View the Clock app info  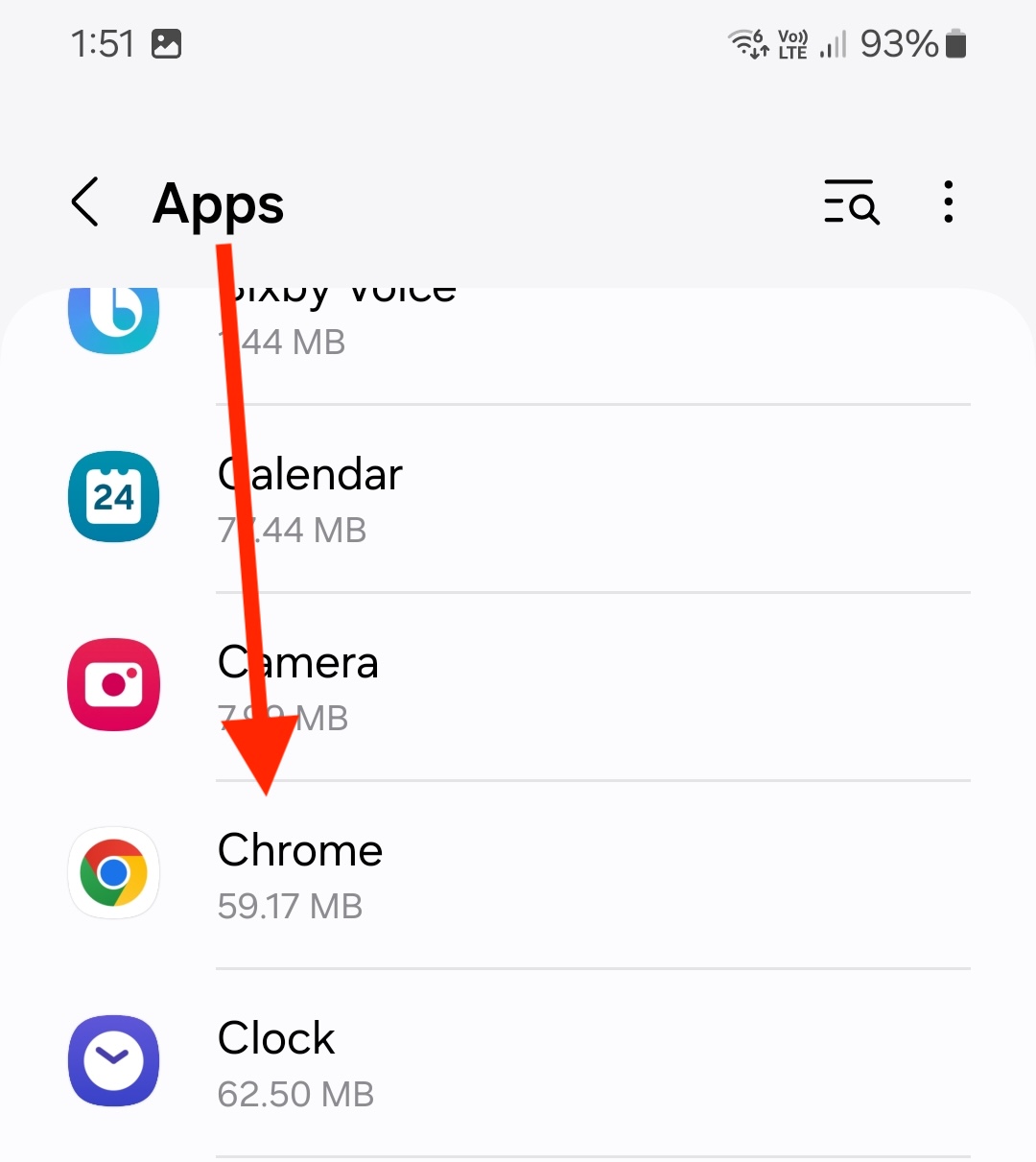[518, 1063]
